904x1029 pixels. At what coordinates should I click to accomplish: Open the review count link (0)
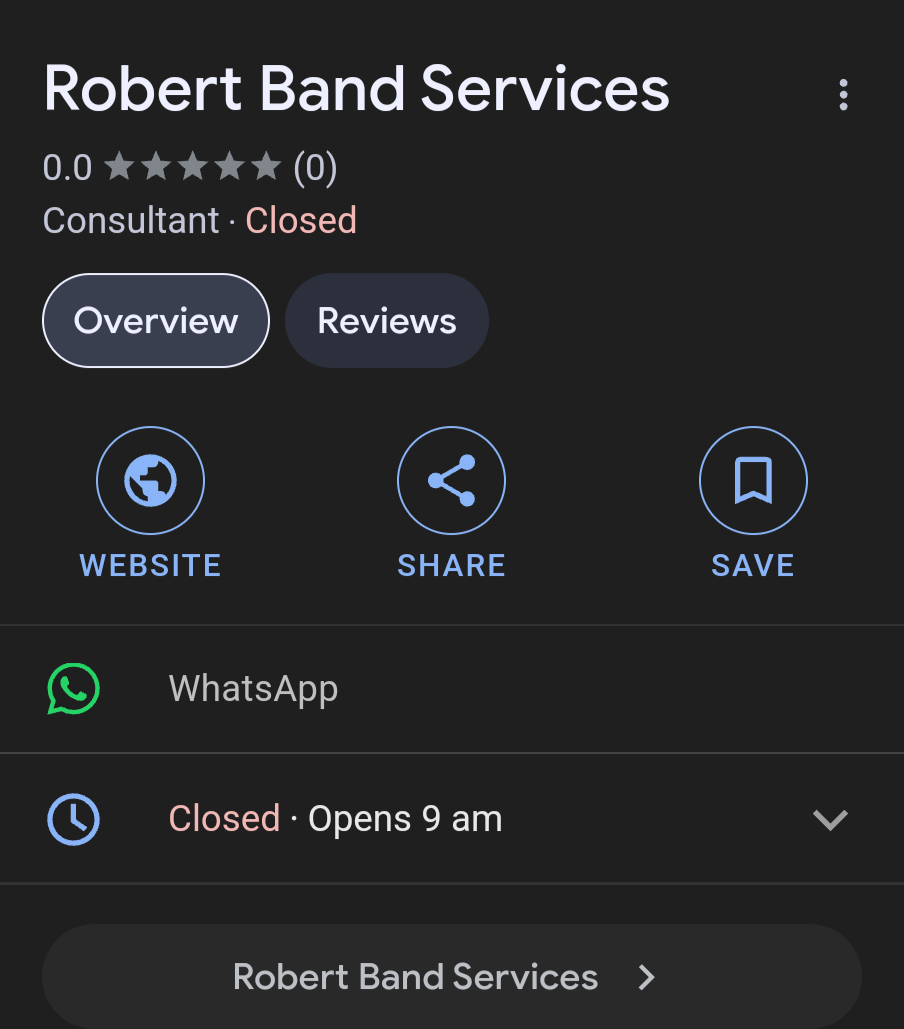coord(316,167)
